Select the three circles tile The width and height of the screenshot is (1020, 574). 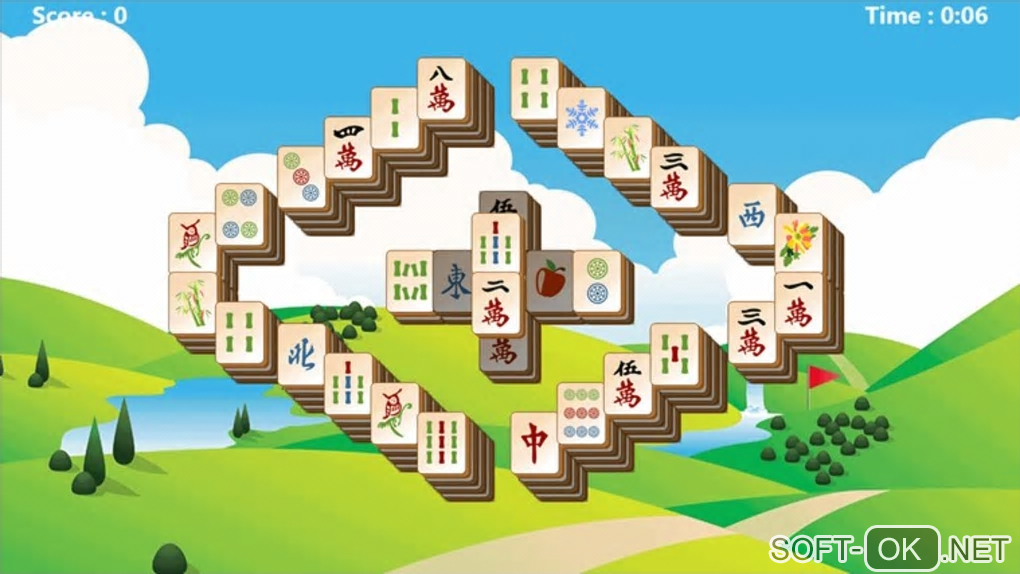pyautogui.click(x=300, y=177)
